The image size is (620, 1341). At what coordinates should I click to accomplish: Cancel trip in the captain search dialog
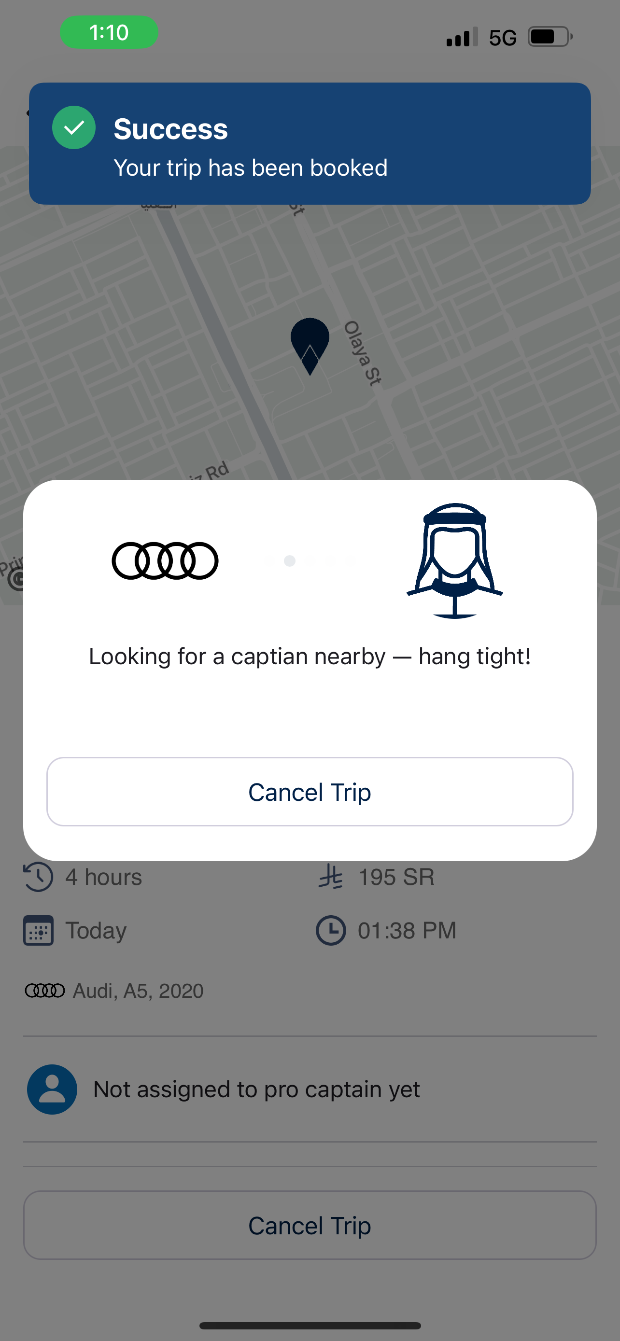pos(310,792)
